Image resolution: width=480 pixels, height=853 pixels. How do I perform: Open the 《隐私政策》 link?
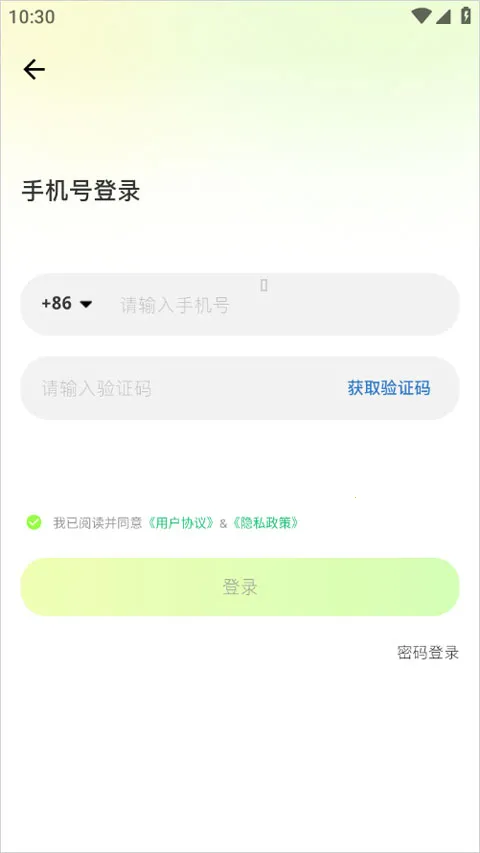pos(265,523)
